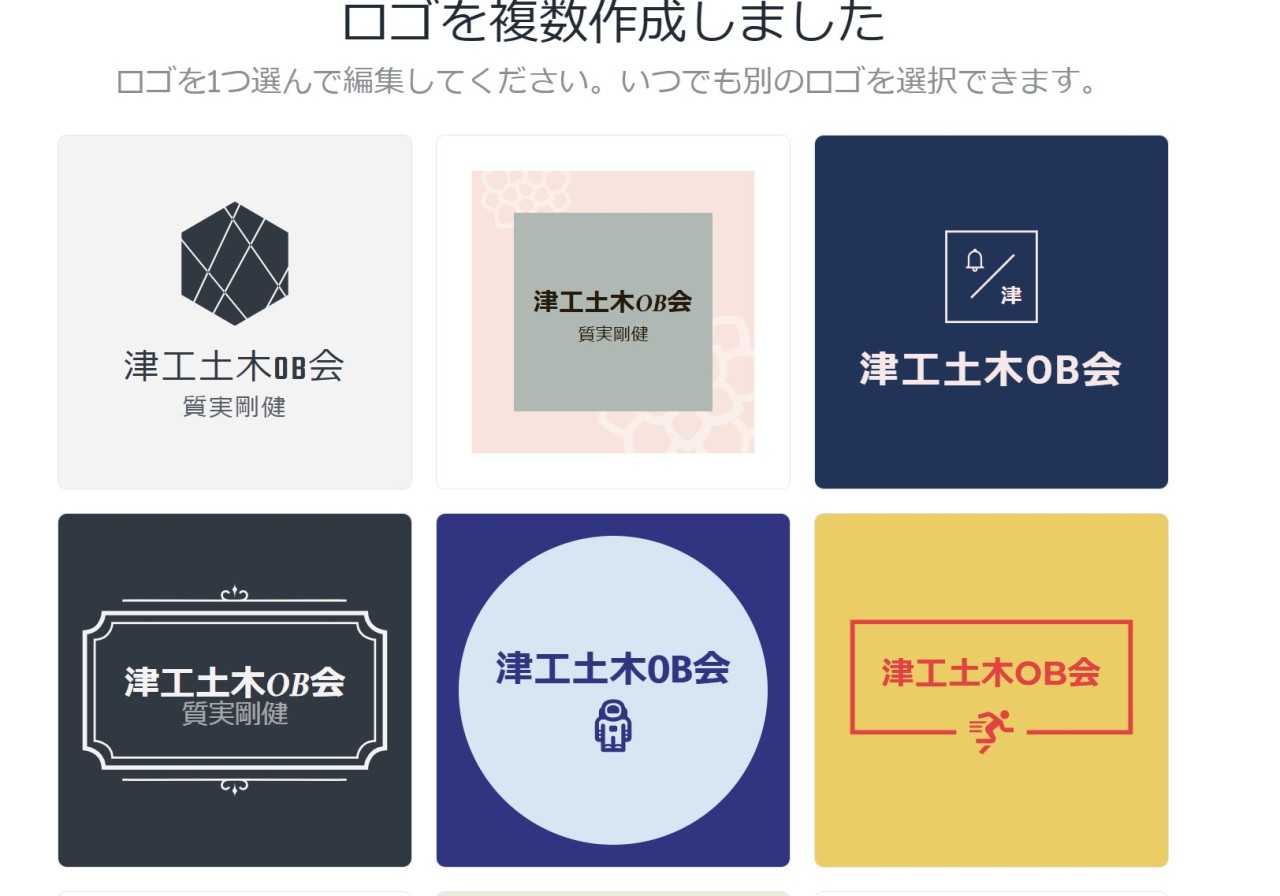This screenshot has height=896, width=1280.
Task: Select the light blue circle astronaut logo
Action: [613, 690]
